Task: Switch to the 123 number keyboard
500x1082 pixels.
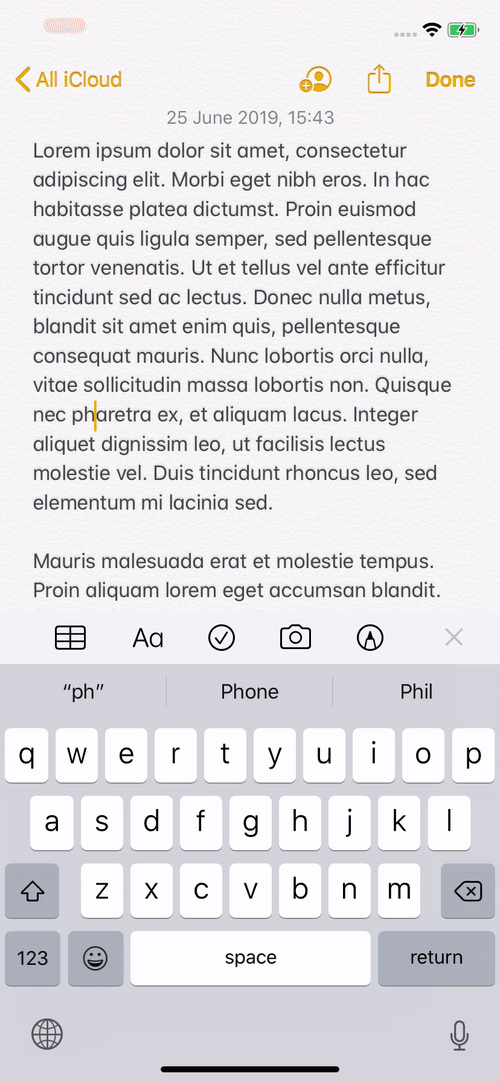Action: [x=32, y=958]
